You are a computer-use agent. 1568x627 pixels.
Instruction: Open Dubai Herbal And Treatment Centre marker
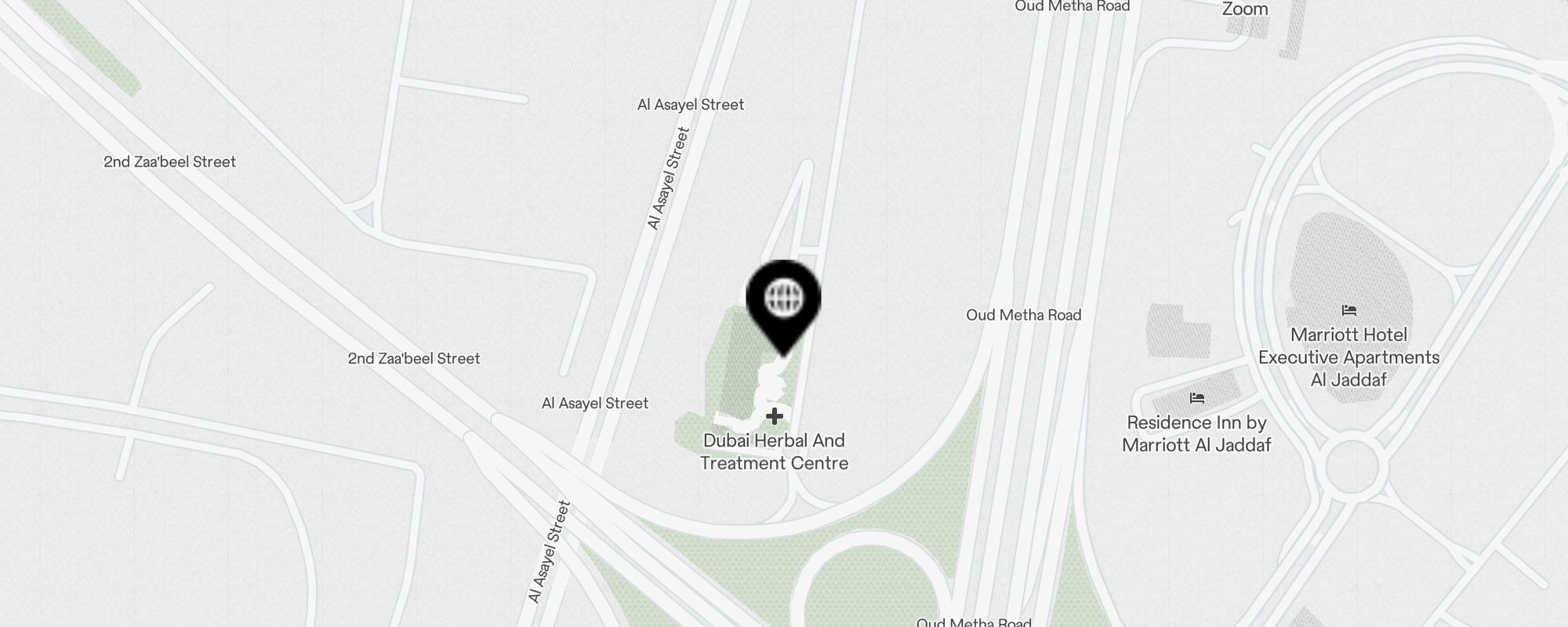pyautogui.click(x=775, y=417)
